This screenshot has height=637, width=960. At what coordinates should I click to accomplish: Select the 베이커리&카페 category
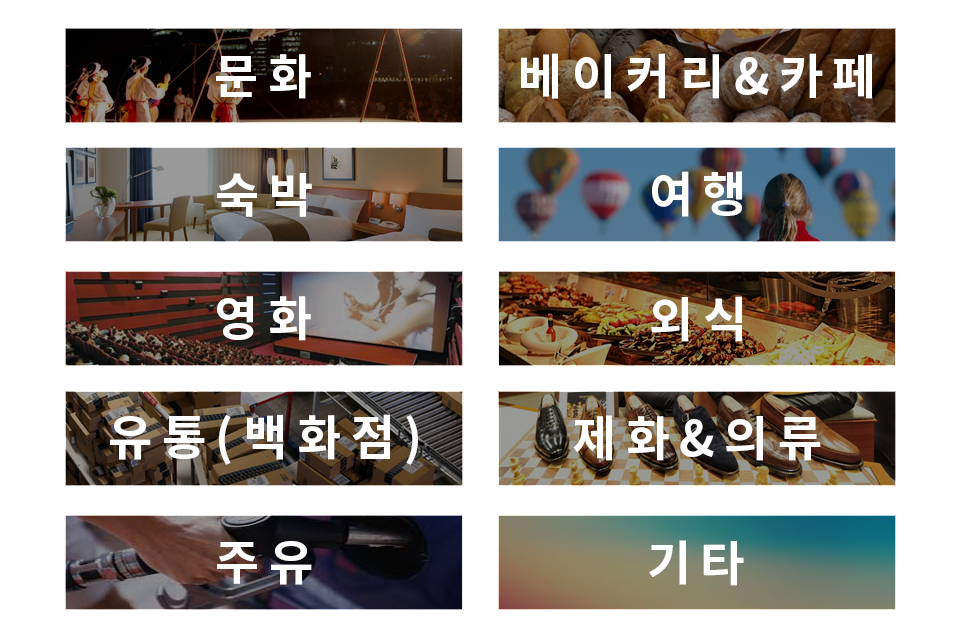(x=697, y=76)
